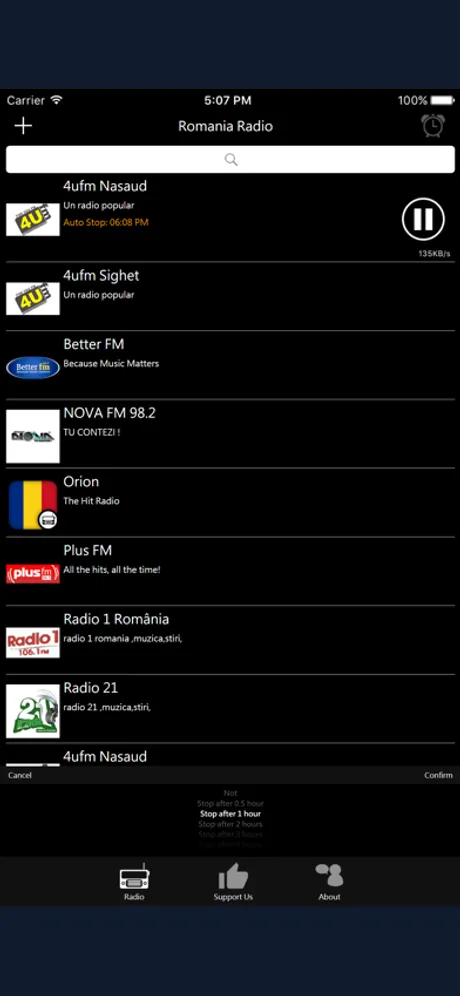Viewport: 460px width, 996px height.
Task: Tap the plus icon to add a station
Action: coord(23,126)
